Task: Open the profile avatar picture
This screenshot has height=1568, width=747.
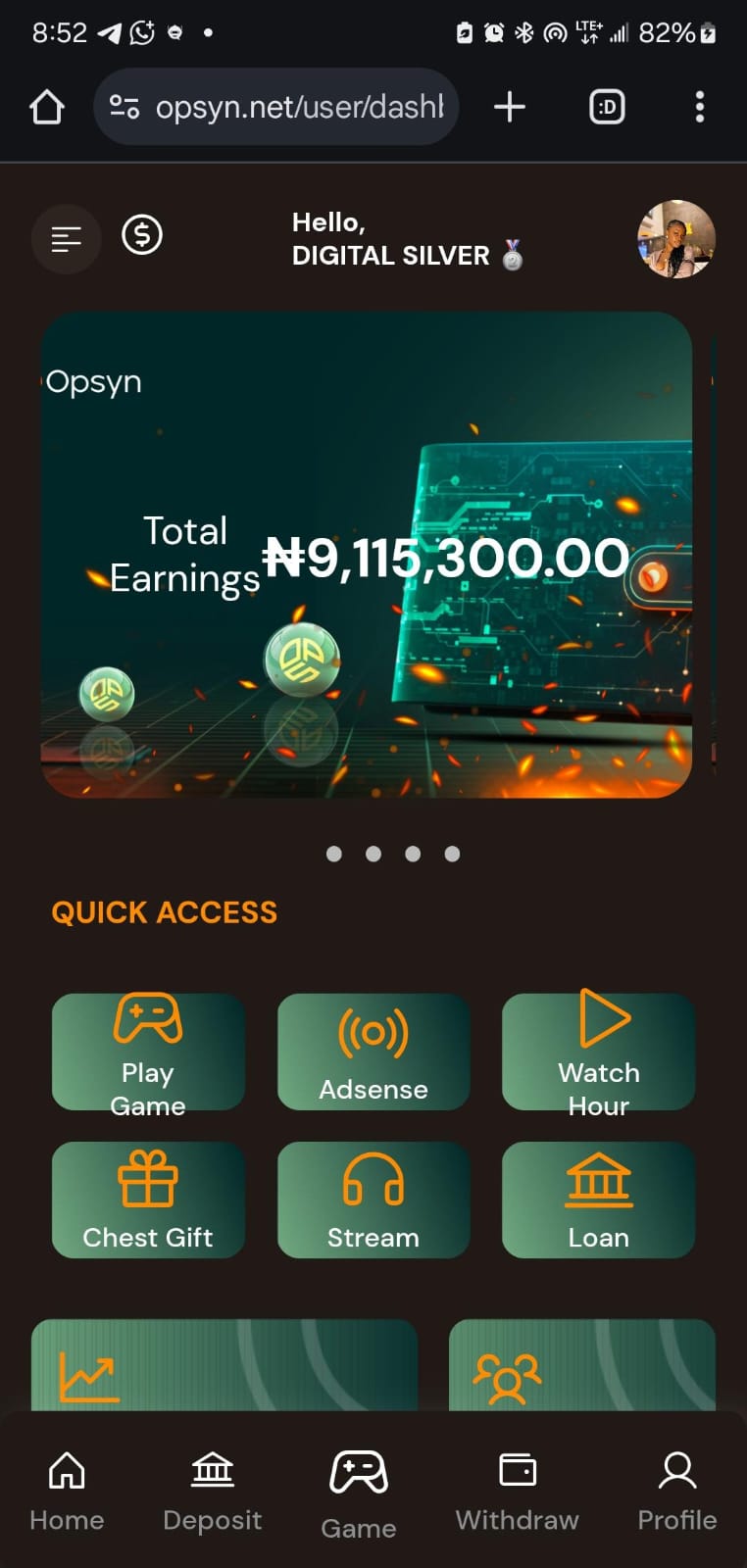Action: pos(675,239)
